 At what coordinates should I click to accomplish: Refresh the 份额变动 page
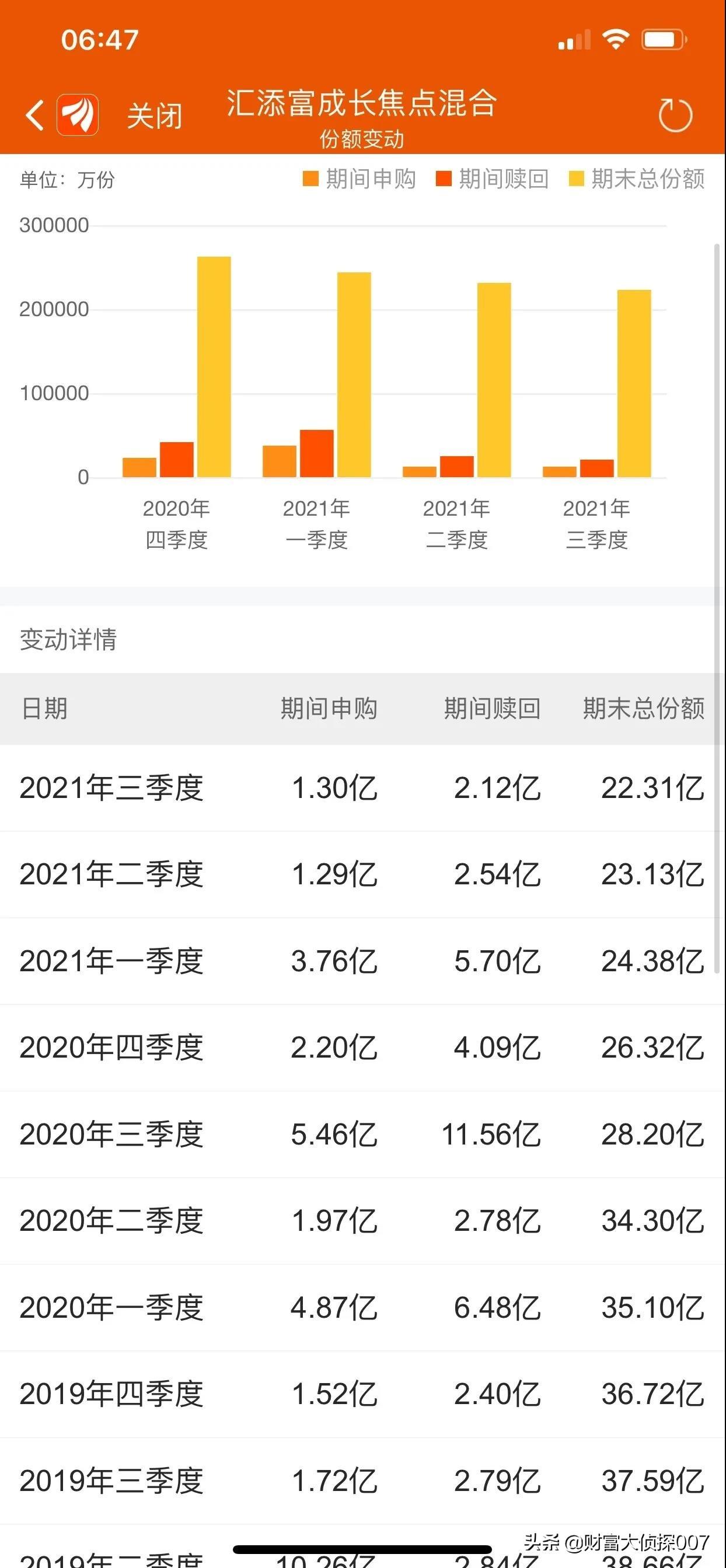pos(675,115)
